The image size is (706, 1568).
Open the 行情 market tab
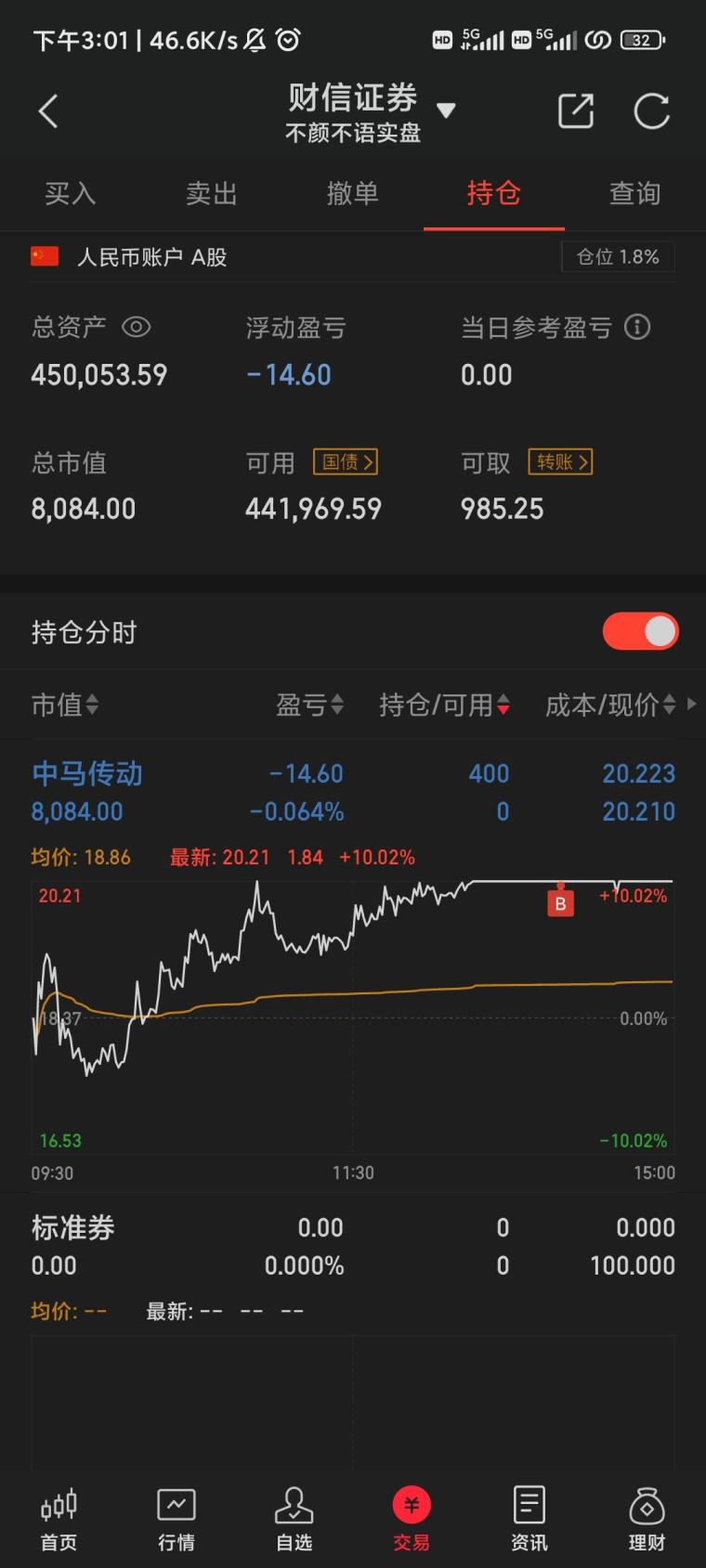(176, 1519)
